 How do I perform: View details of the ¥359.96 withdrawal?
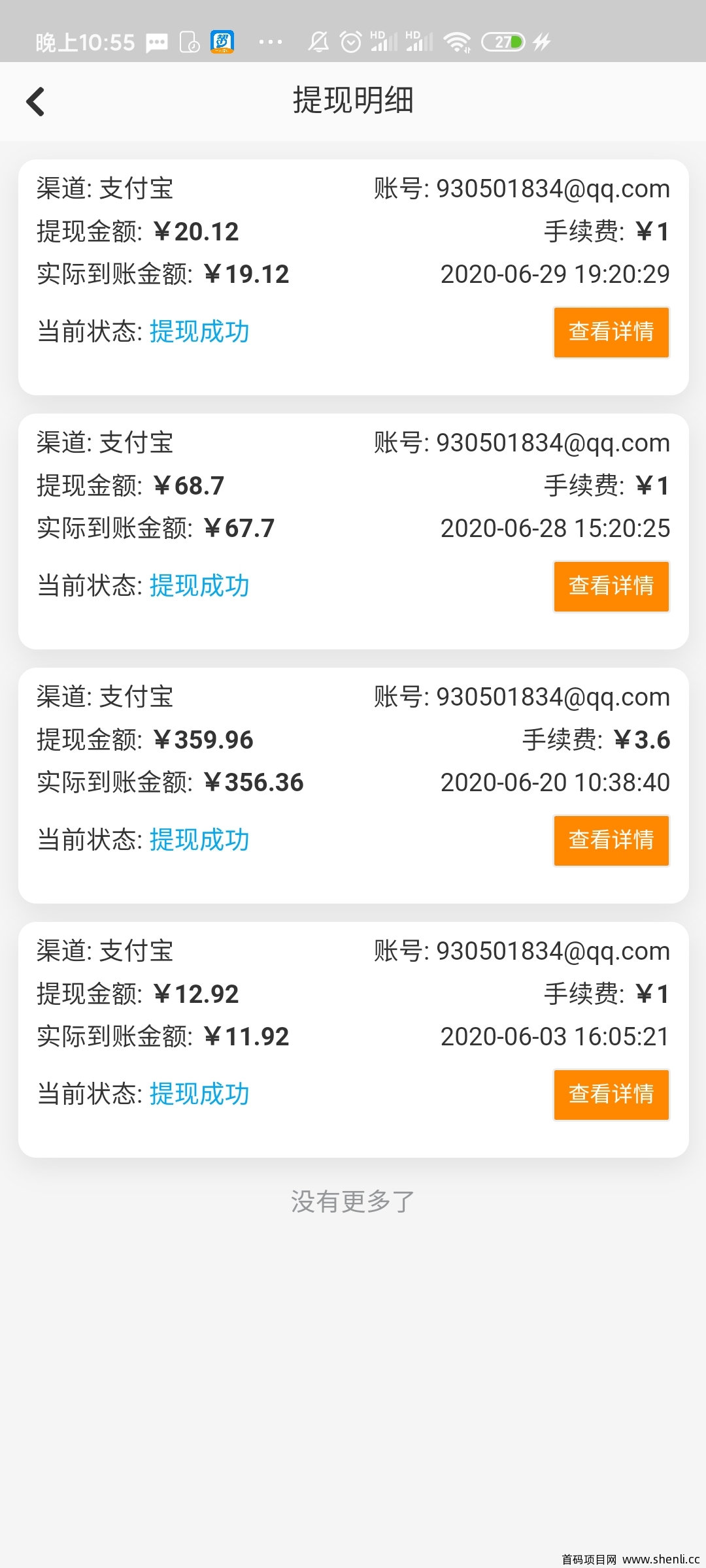coord(611,840)
